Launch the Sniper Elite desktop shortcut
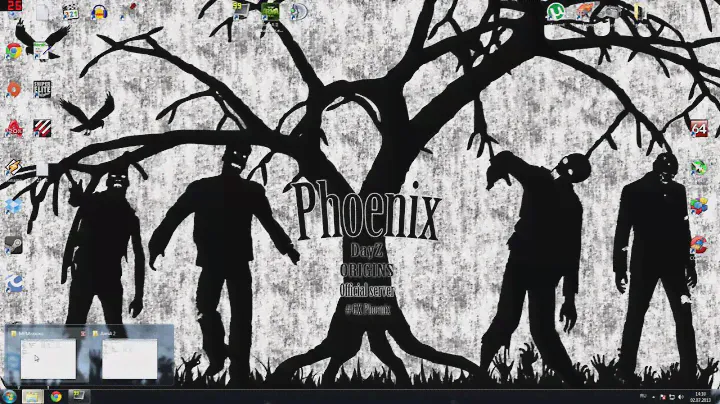The height and width of the screenshot is (404, 720). (42, 89)
